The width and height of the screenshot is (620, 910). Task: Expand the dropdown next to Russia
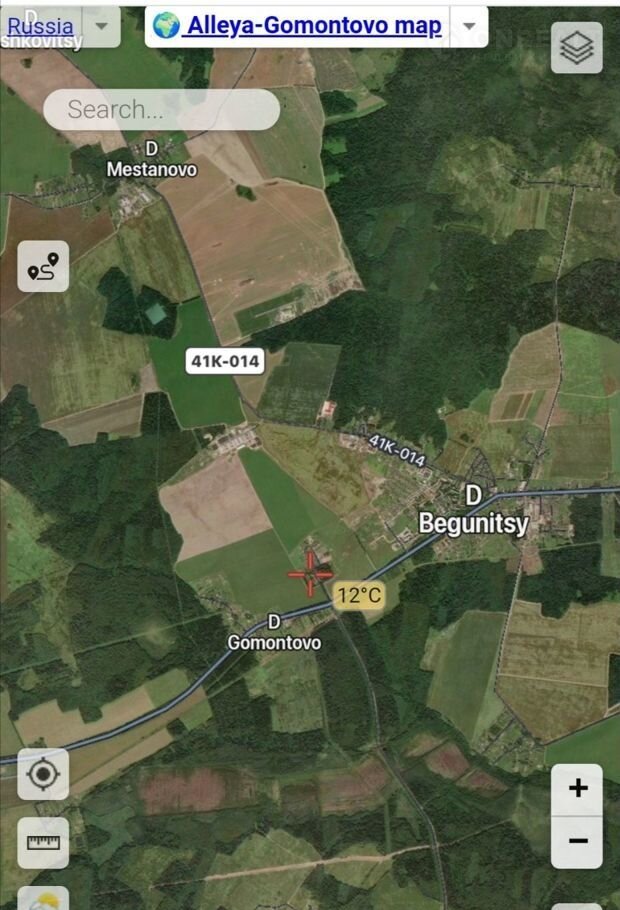(x=100, y=26)
